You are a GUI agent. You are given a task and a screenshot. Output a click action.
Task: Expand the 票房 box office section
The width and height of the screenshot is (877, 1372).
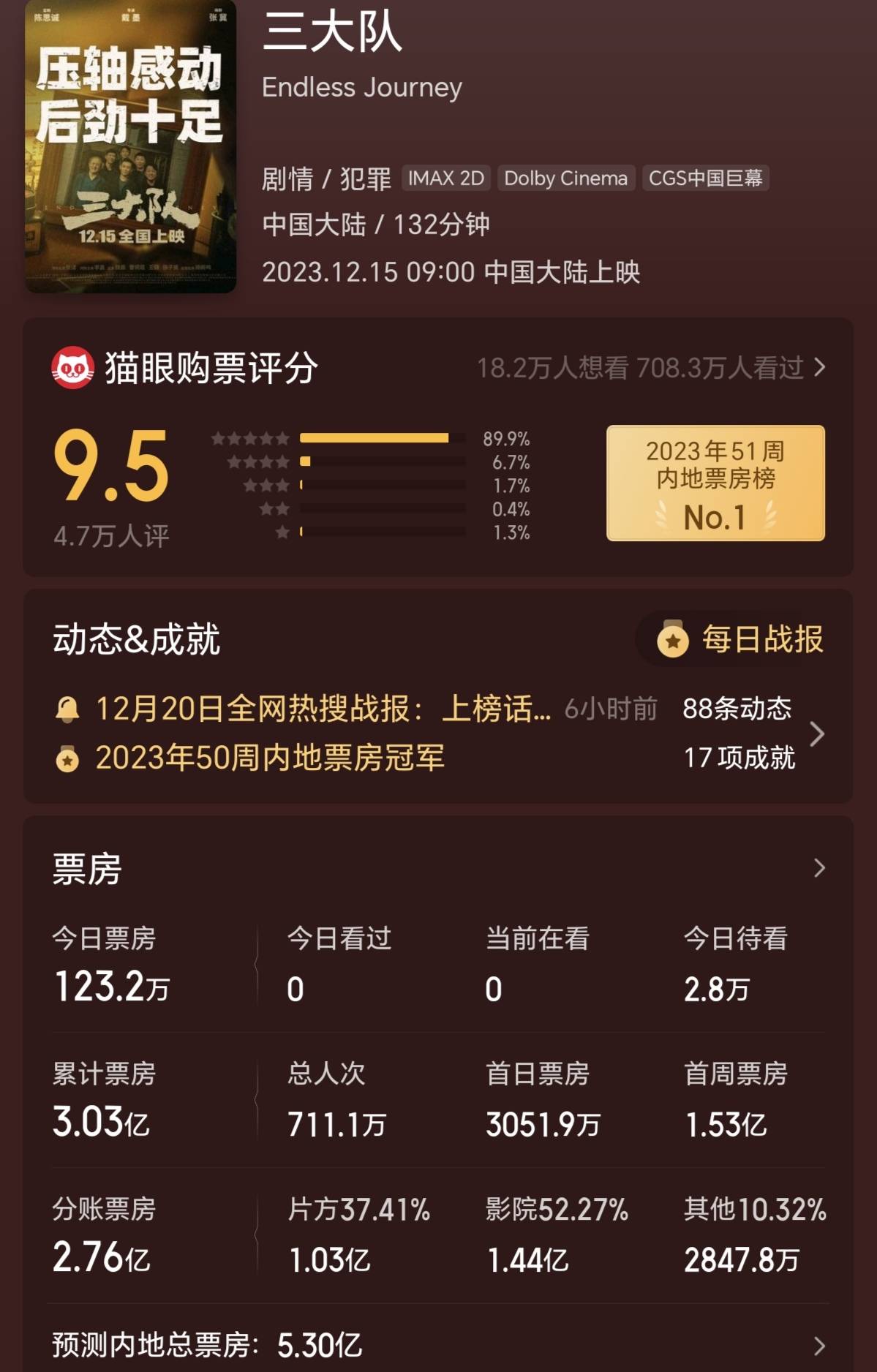tap(818, 869)
